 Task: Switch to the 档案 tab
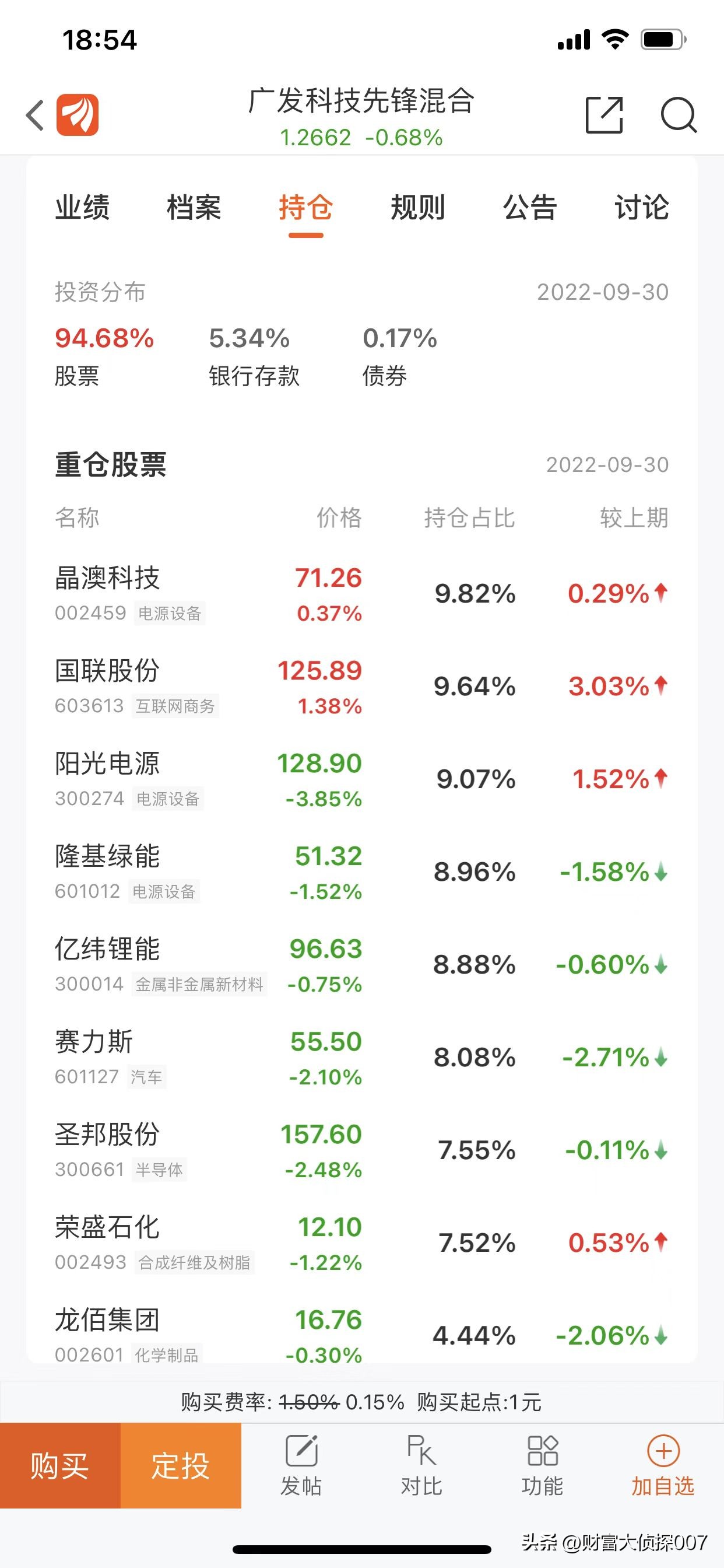pyautogui.click(x=194, y=208)
